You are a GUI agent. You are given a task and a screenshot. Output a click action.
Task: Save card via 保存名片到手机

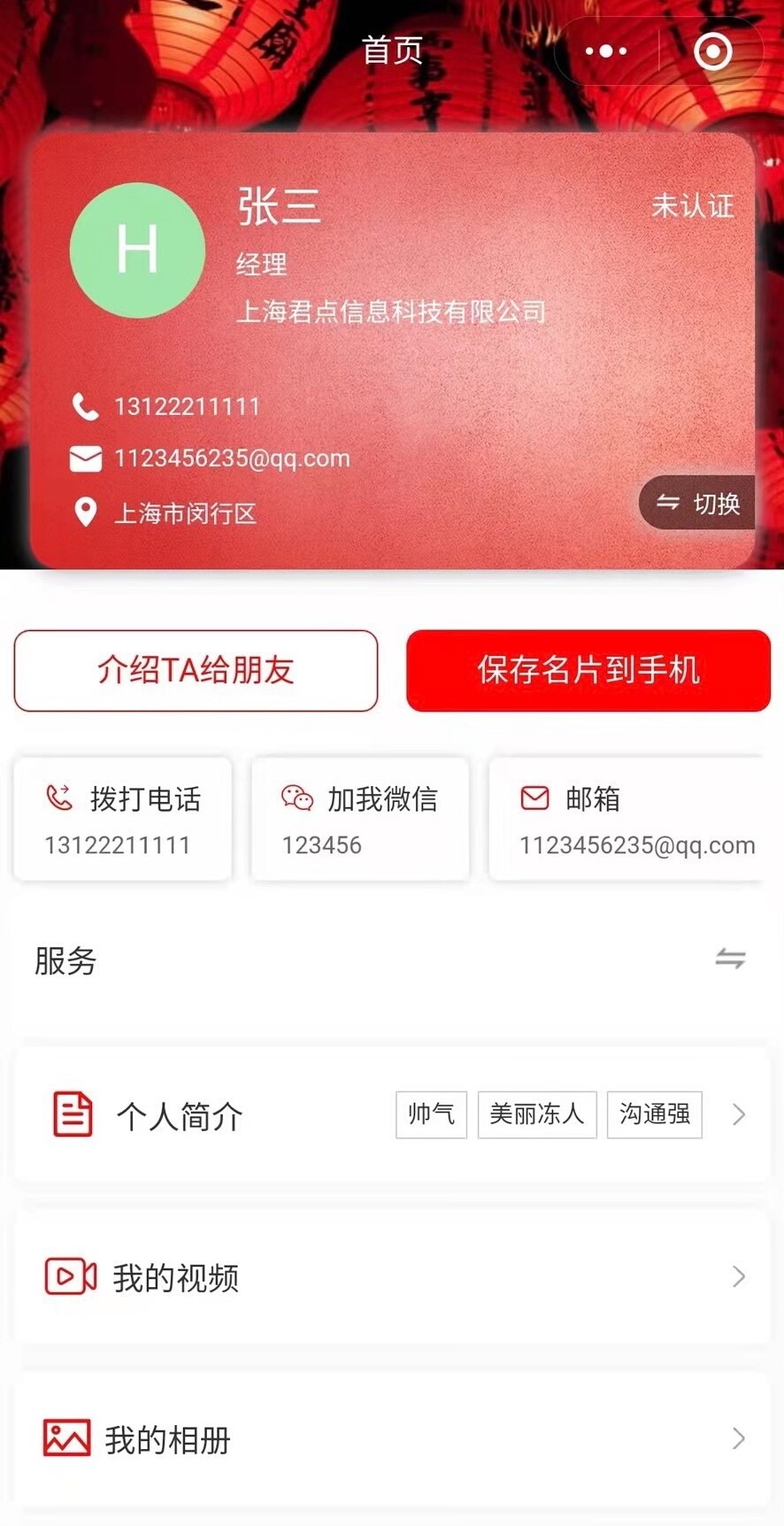pos(588,670)
